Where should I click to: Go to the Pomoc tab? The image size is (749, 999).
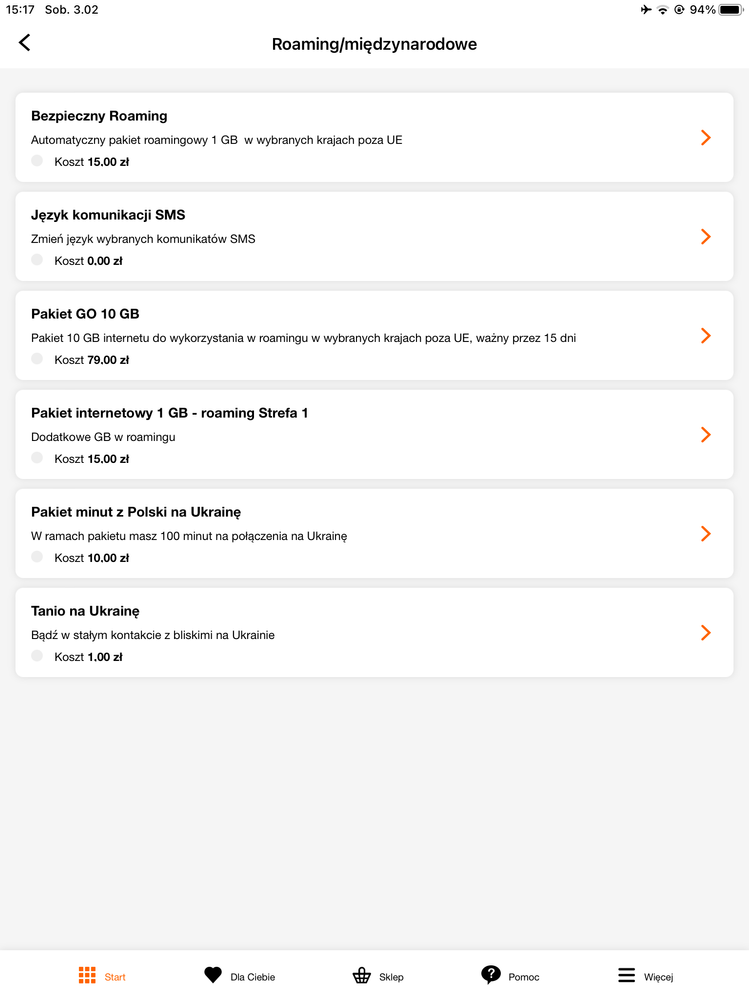point(510,976)
